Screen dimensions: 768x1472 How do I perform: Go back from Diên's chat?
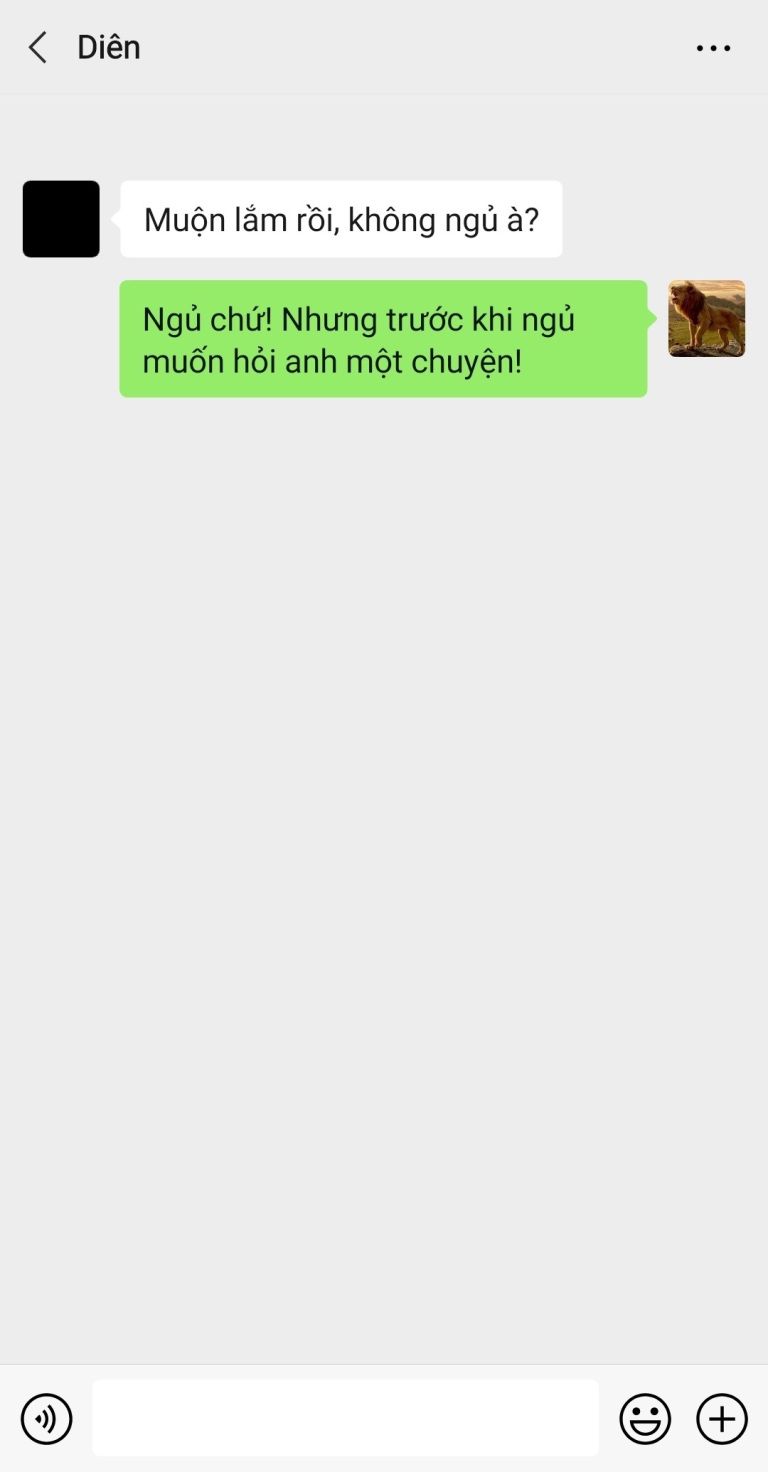click(38, 47)
